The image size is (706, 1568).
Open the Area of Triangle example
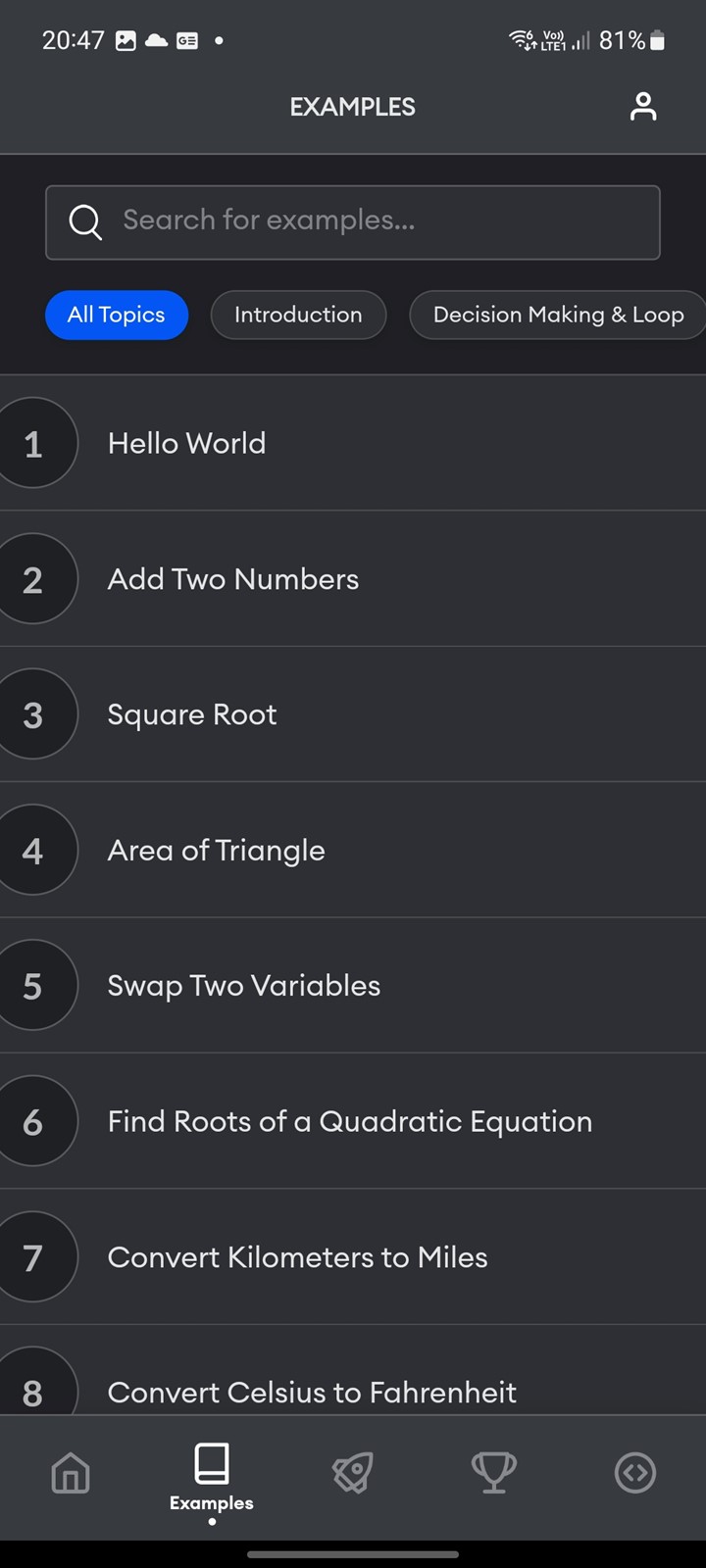point(353,850)
